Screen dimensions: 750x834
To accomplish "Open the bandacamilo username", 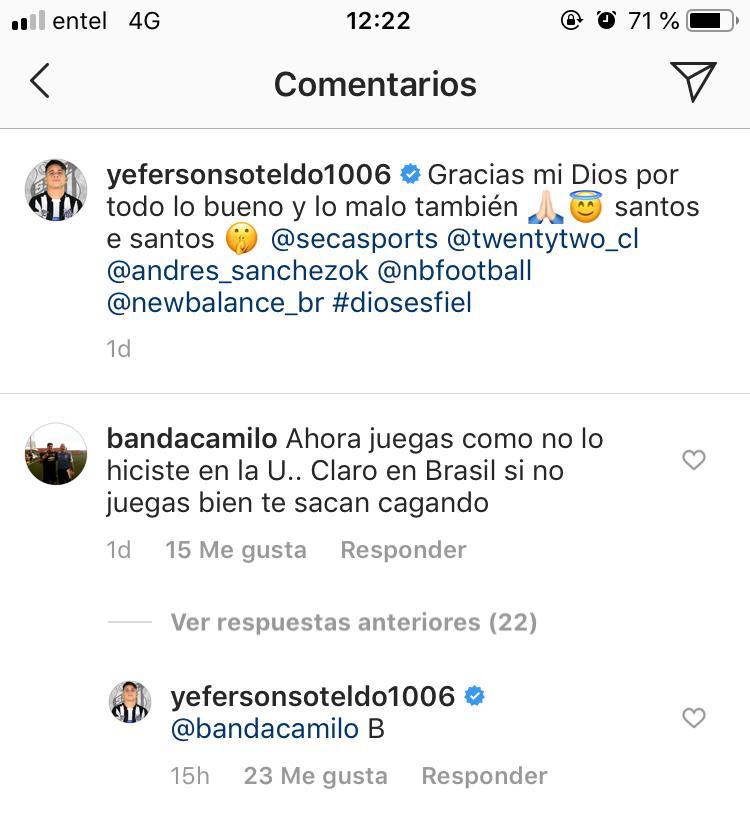I will 191,439.
